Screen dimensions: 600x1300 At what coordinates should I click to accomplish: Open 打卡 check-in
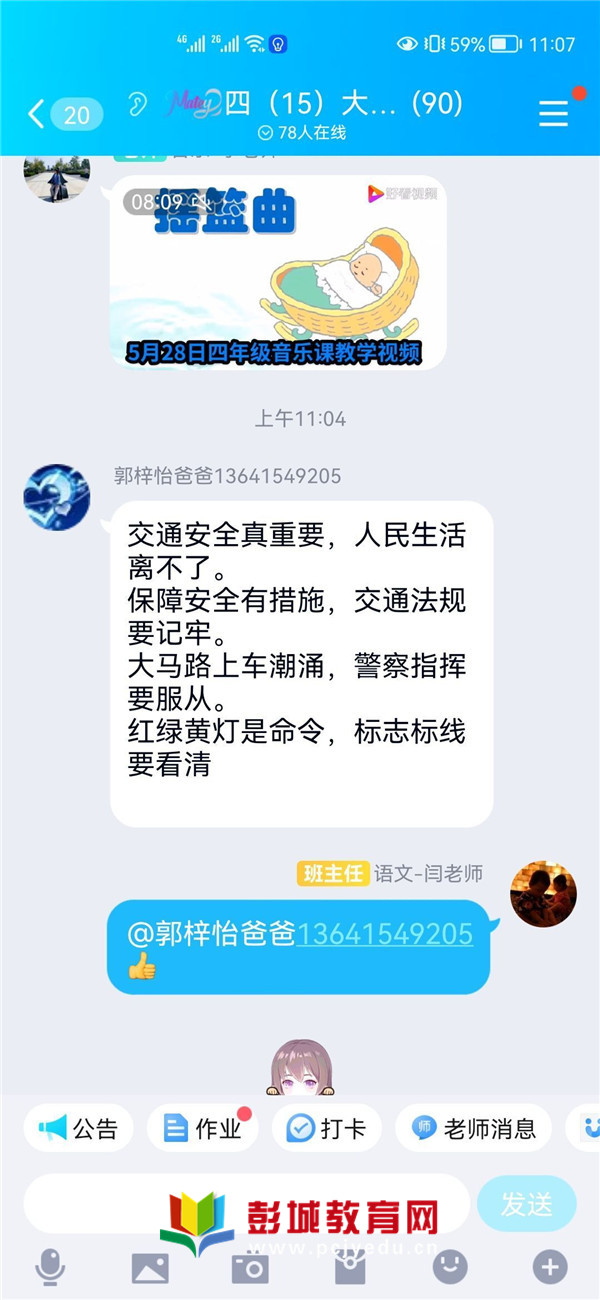tap(326, 1129)
